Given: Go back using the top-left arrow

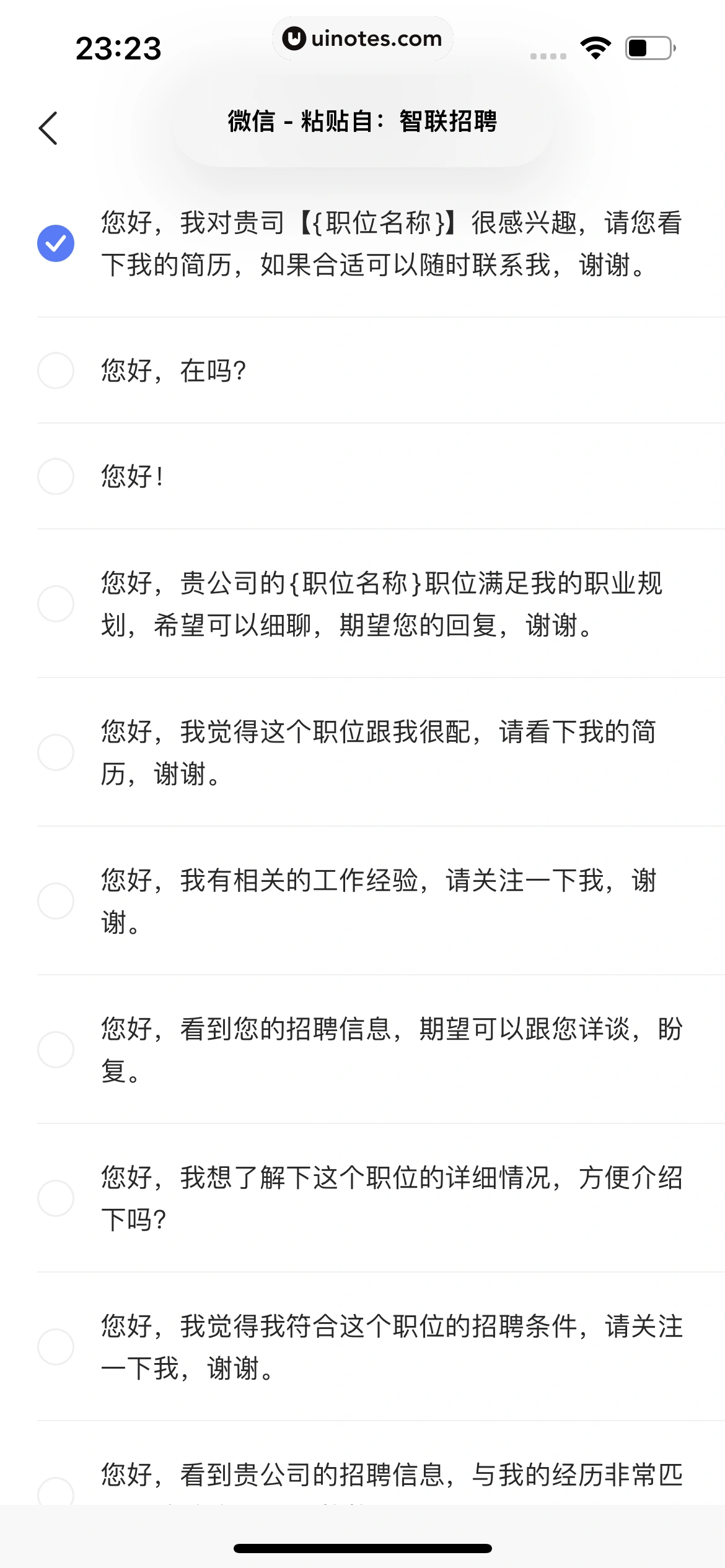Looking at the screenshot, I should tap(48, 128).
